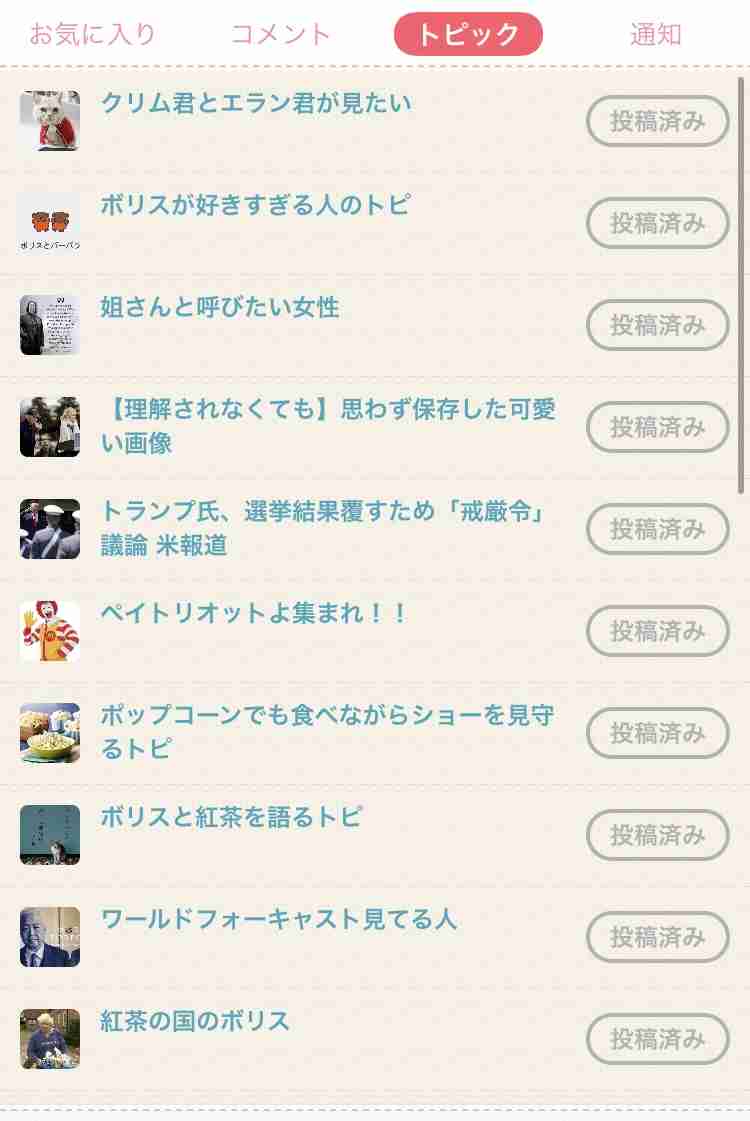Open the topic ボリスと紅茶を語るトピ
Viewport: 750px width, 1121px height.
coord(232,815)
